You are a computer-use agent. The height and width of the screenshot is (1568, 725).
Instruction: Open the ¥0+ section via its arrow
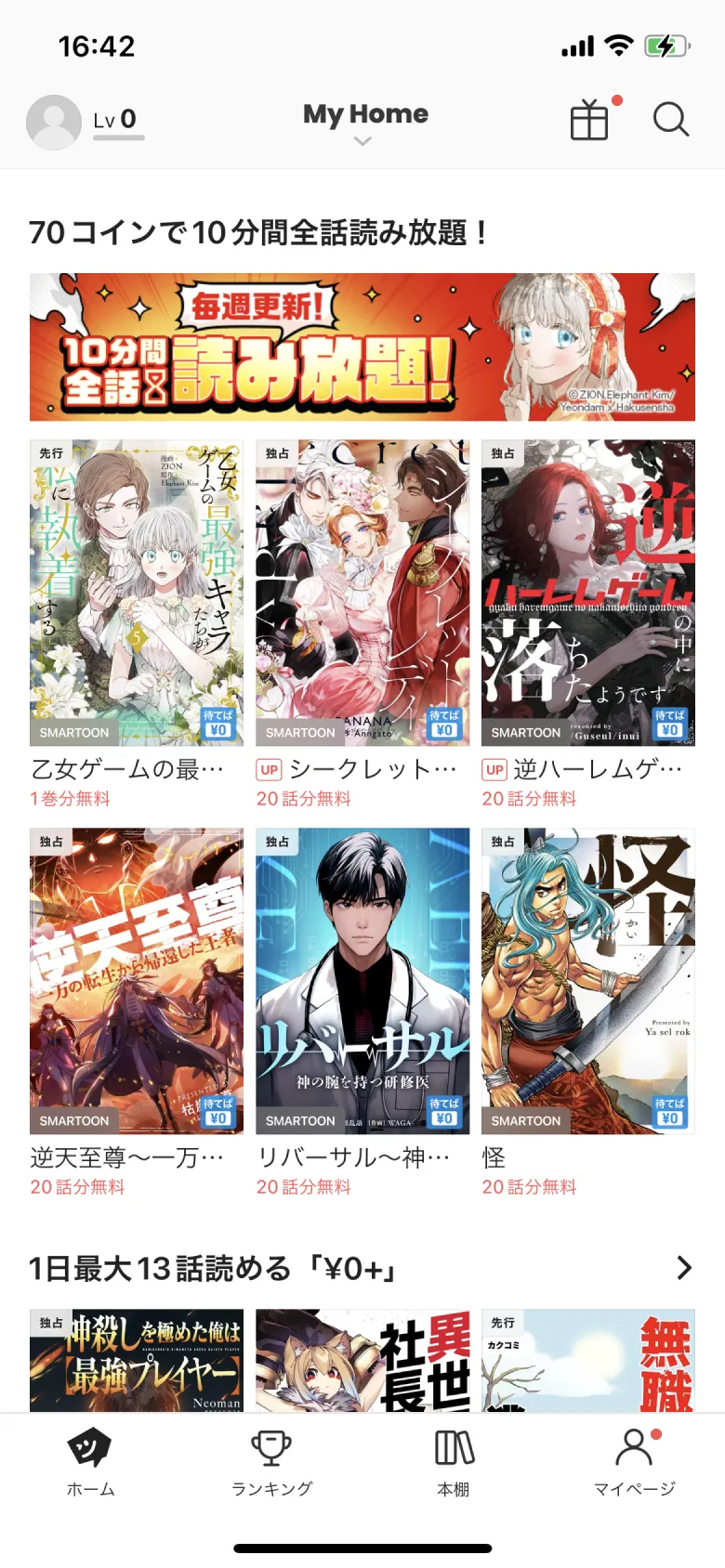[684, 1268]
